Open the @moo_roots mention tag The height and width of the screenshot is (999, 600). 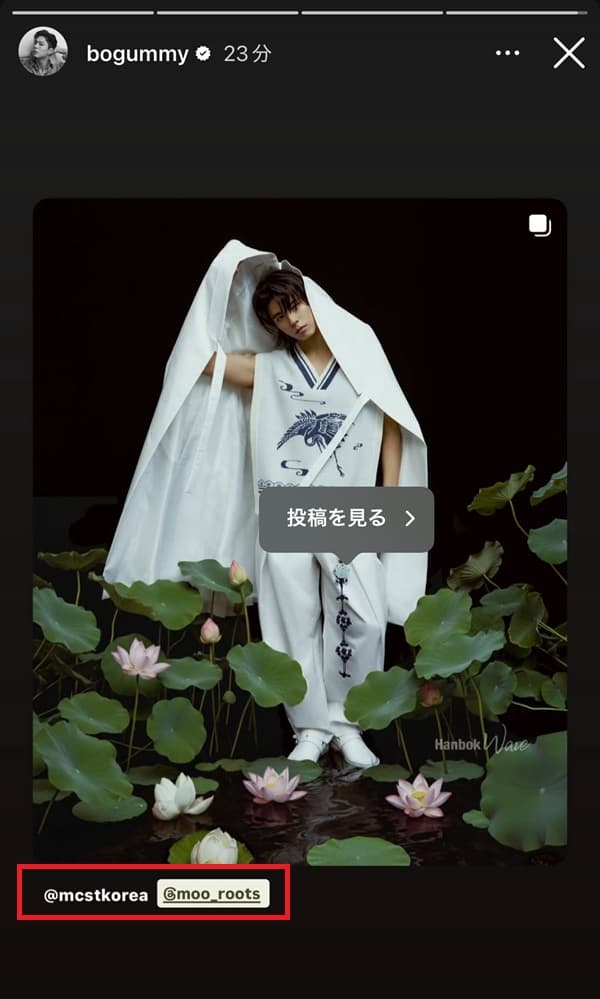click(212, 893)
